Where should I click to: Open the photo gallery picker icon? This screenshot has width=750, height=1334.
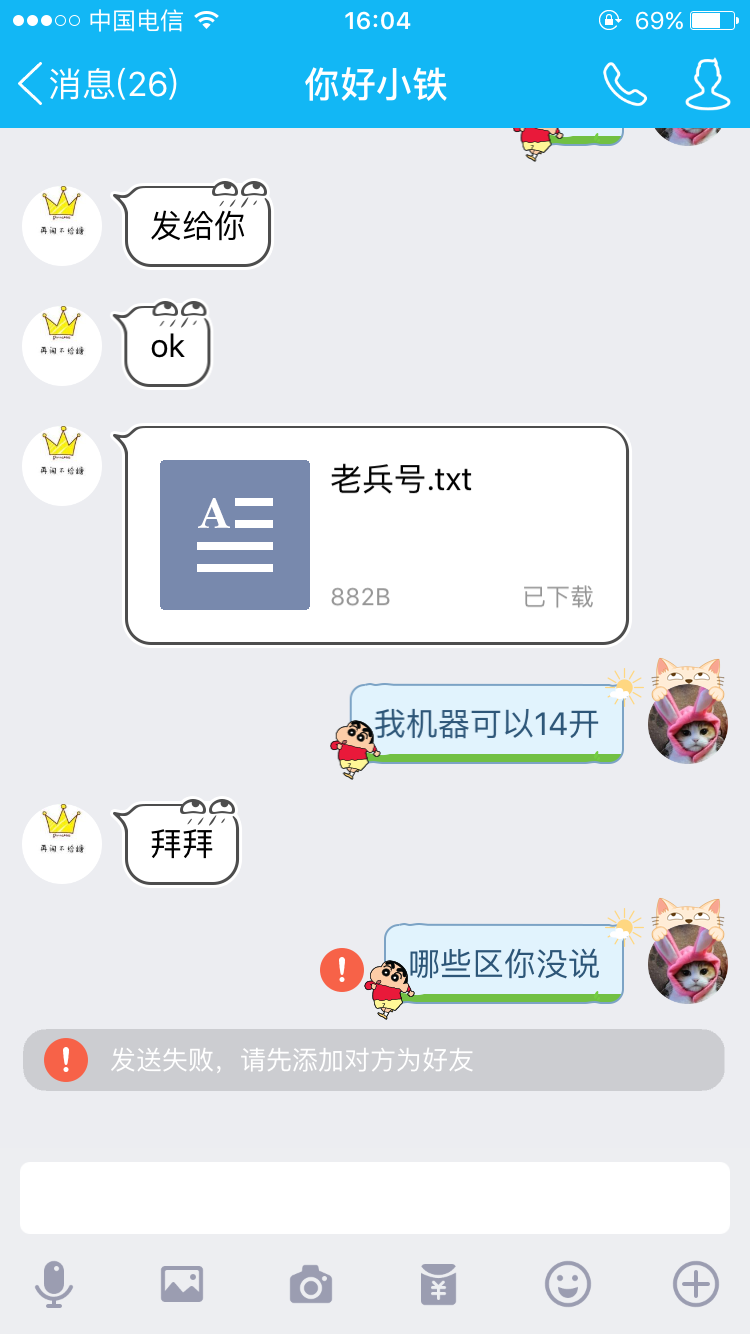click(182, 1284)
